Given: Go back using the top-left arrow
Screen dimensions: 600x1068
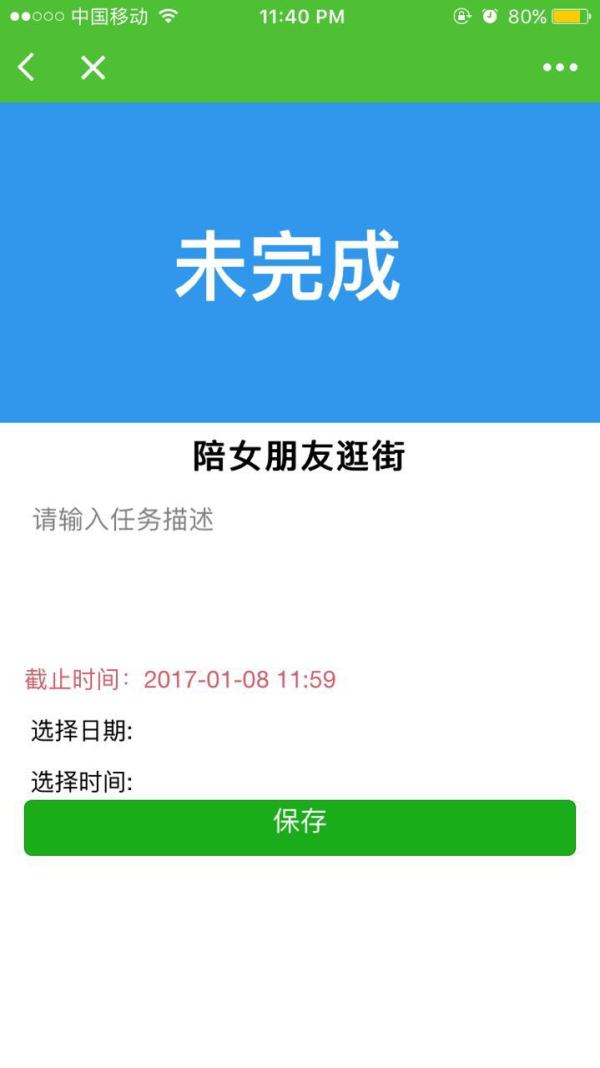Looking at the screenshot, I should point(27,68).
